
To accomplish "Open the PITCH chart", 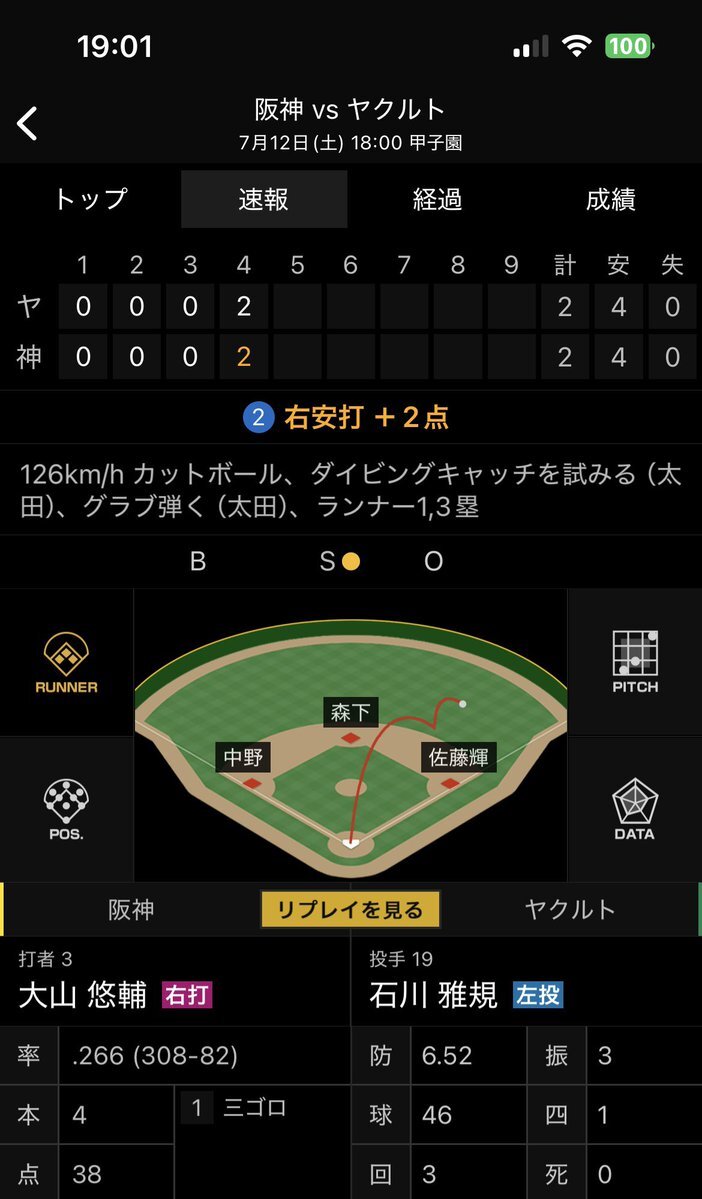I will click(635, 662).
